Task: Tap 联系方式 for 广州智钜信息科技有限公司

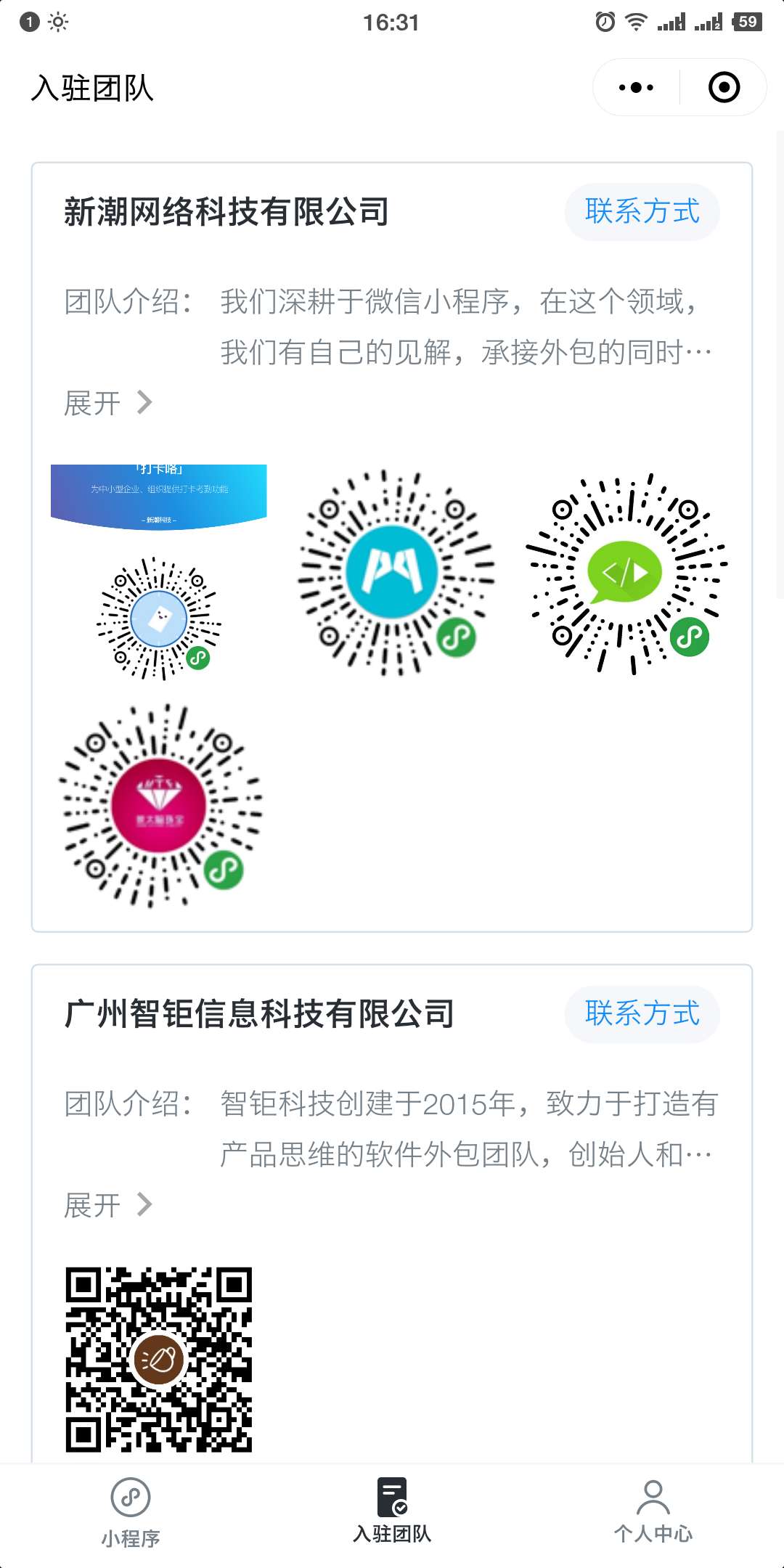Action: 642,1014
